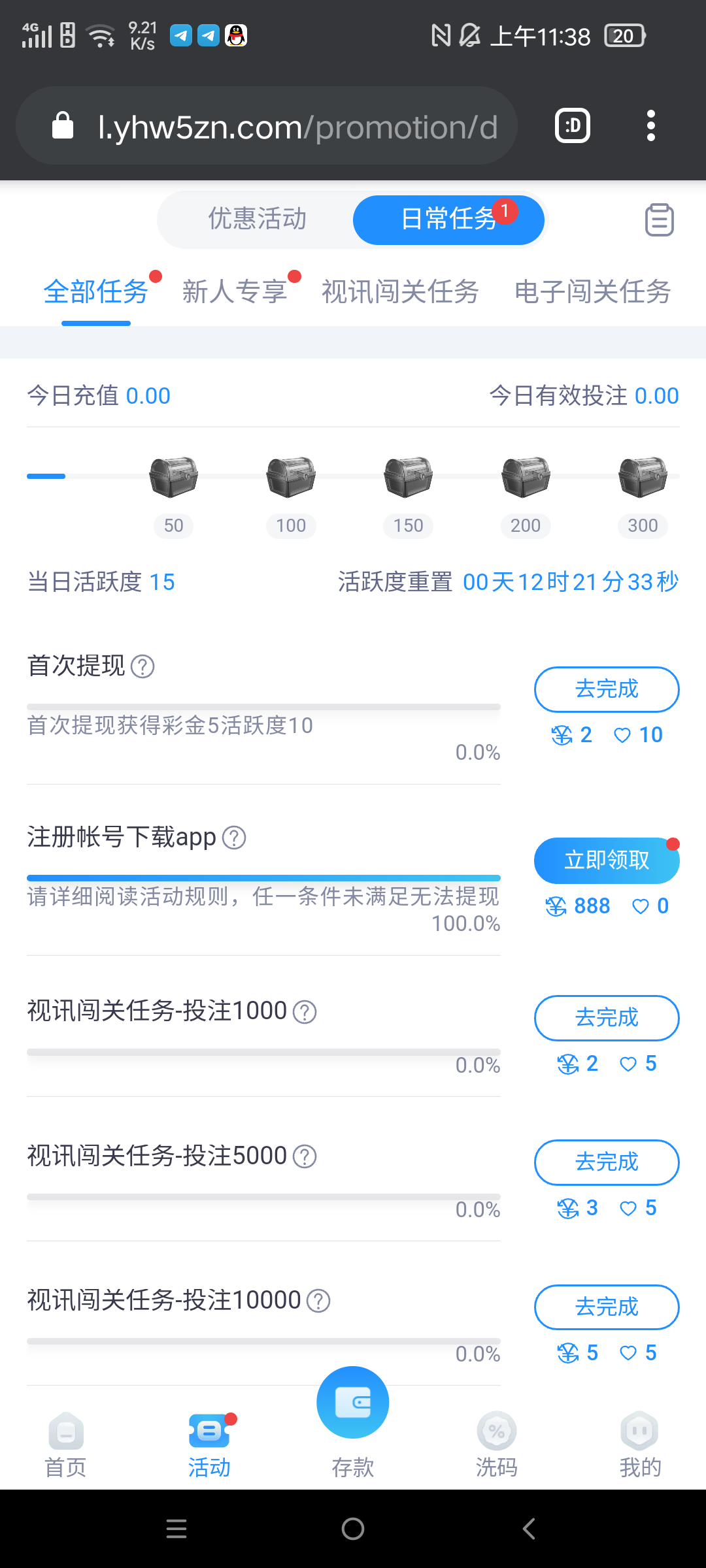Open the 300 activity treasure chest
This screenshot has width=706, height=1568.
[x=643, y=477]
